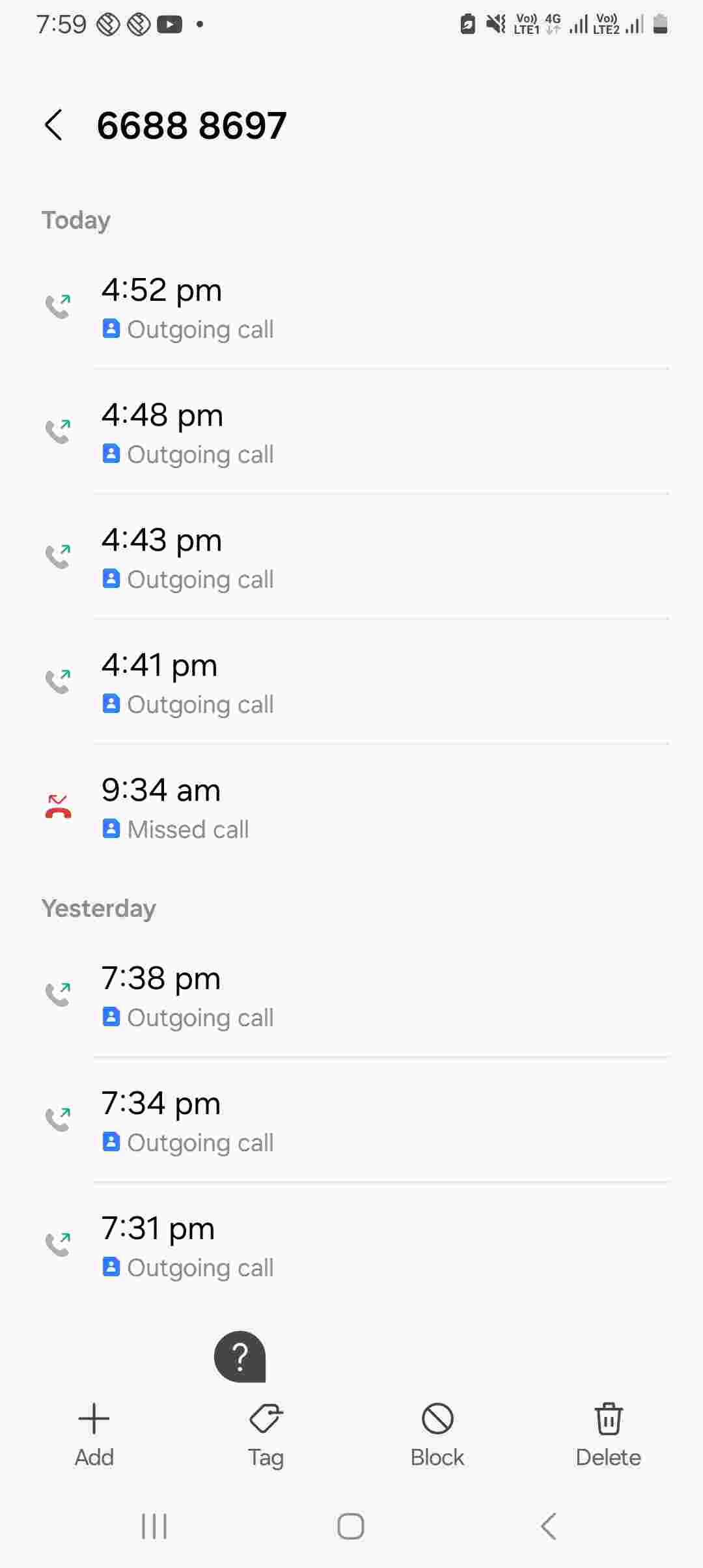Select the 4:48 pm outgoing call
703x1568 pixels.
point(351,433)
